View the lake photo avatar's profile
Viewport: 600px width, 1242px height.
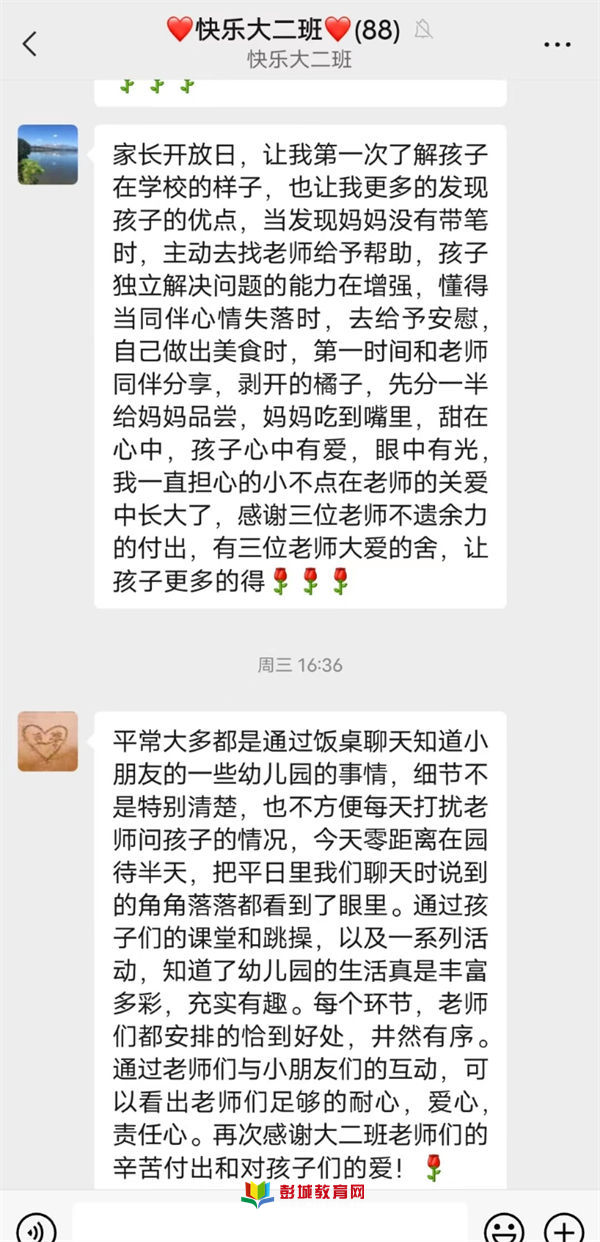[x=47, y=154]
